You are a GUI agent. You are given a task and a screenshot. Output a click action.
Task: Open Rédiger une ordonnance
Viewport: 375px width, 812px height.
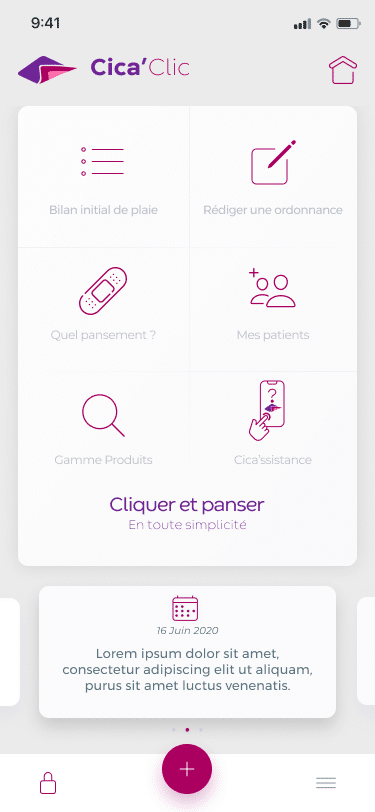(273, 177)
